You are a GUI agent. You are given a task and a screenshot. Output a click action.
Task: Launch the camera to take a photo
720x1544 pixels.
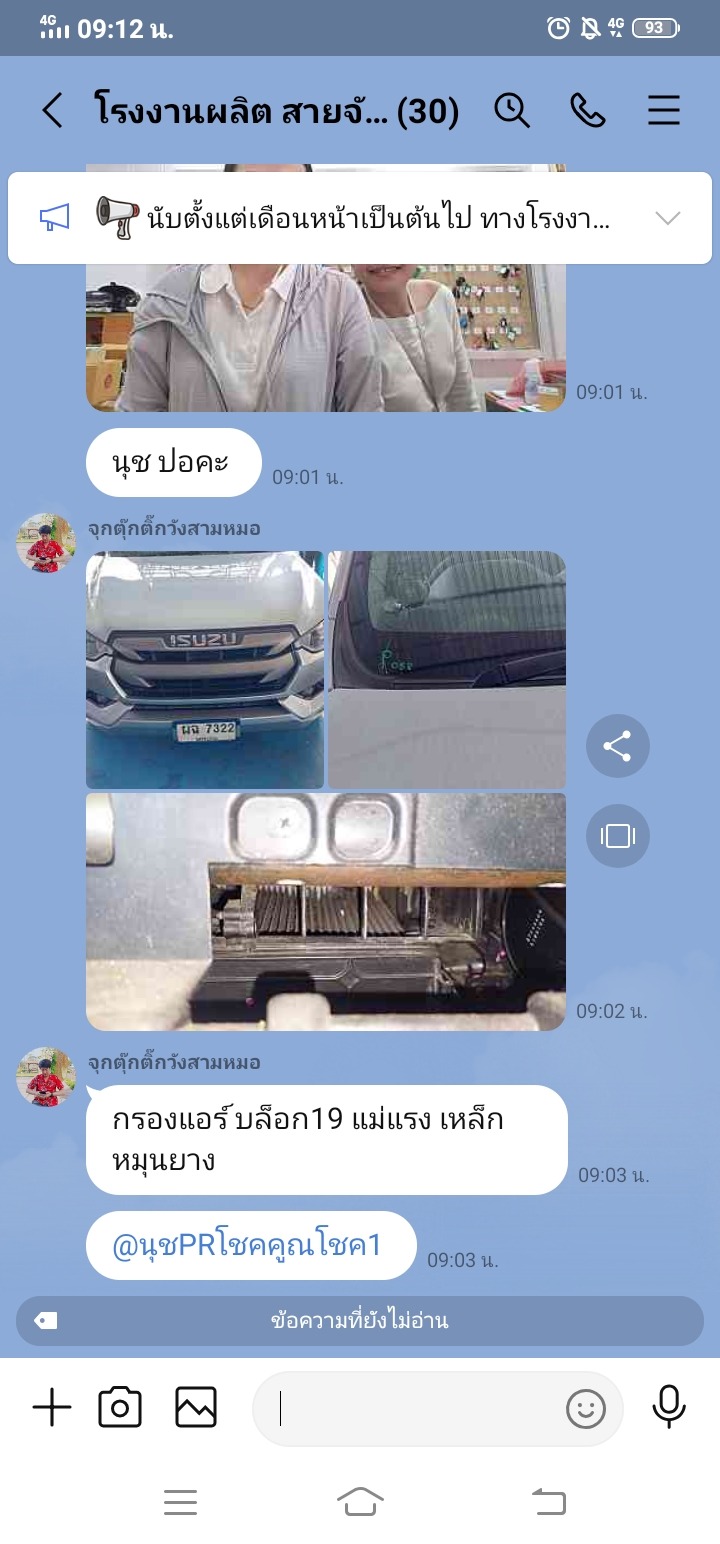point(120,1408)
